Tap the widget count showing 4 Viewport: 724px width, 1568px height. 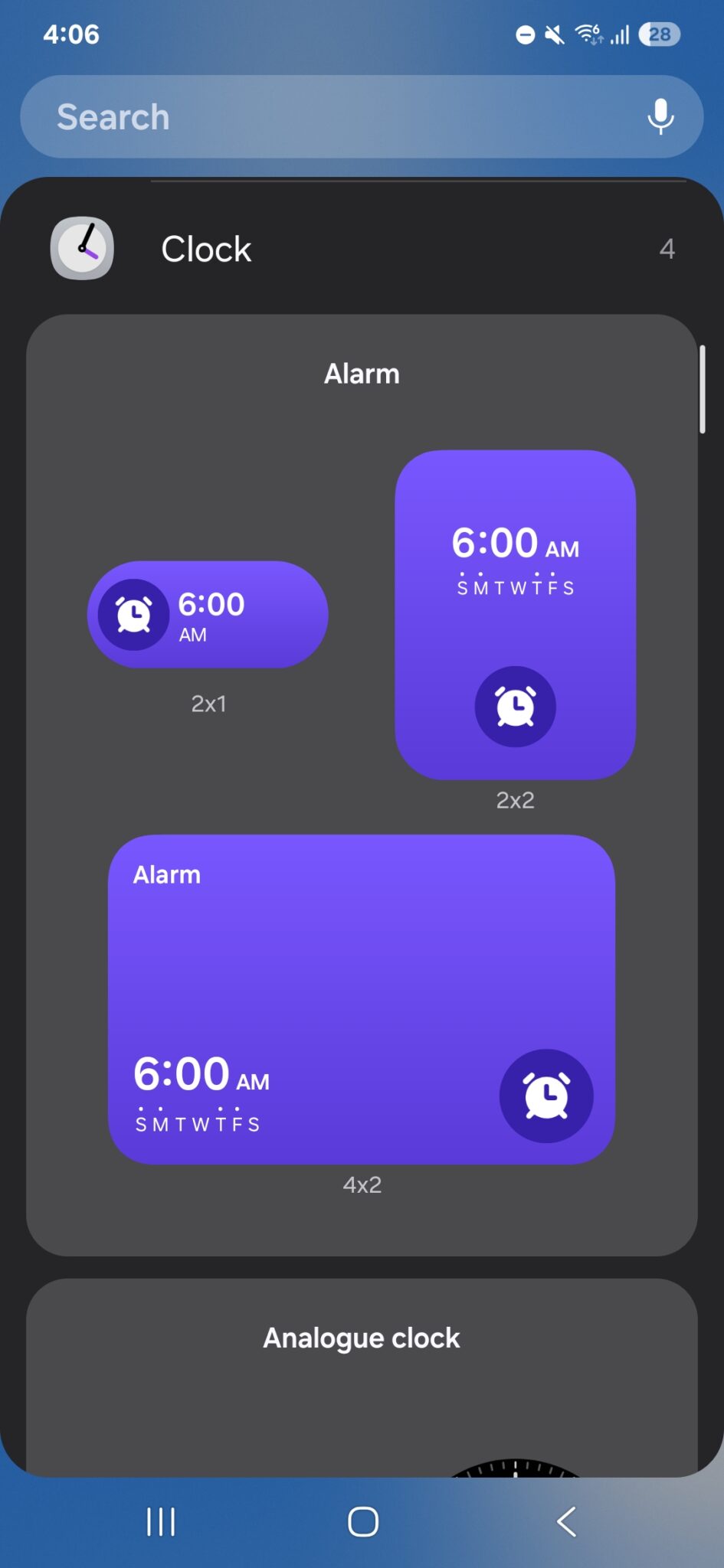[x=667, y=248]
